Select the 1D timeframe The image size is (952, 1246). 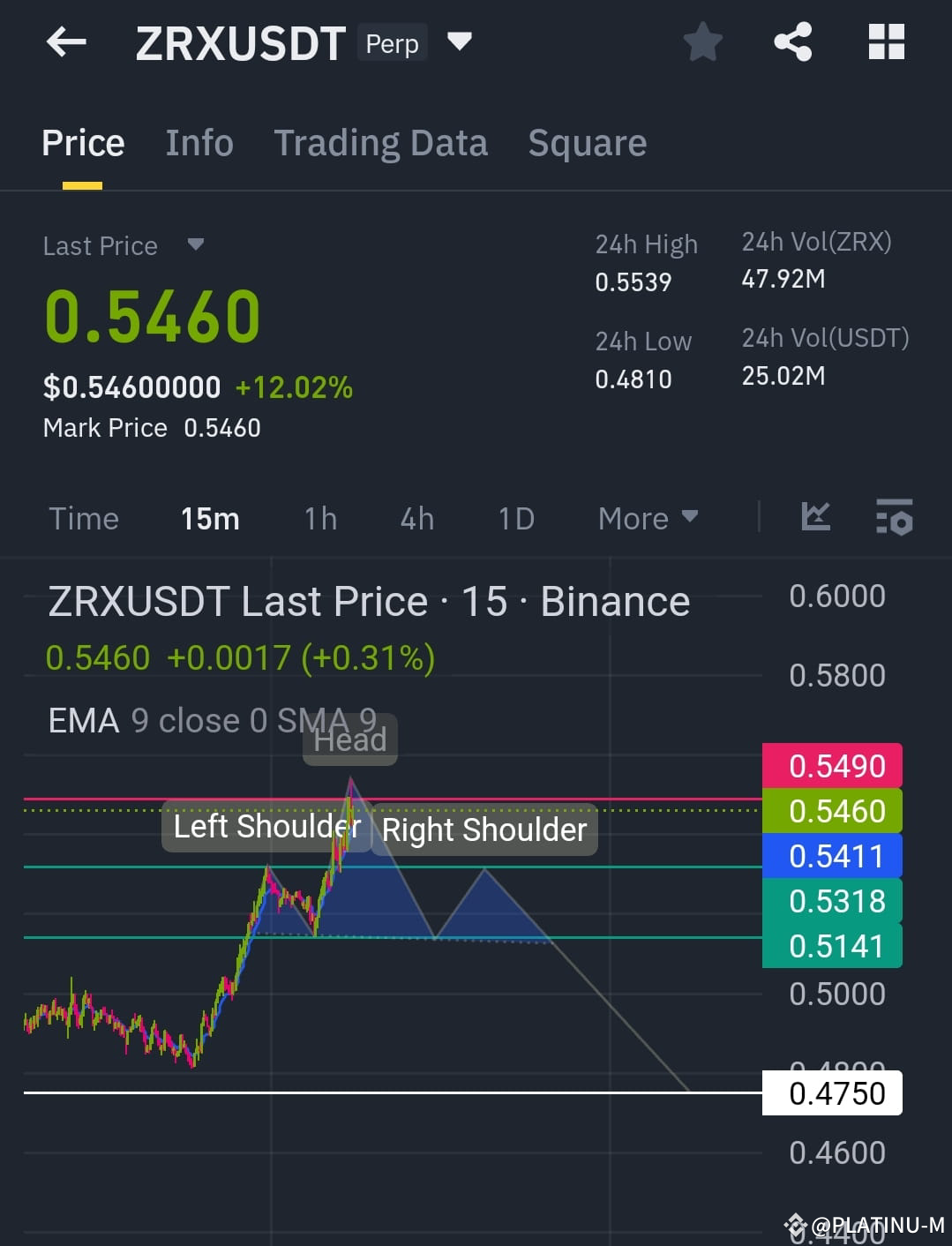coord(515,518)
